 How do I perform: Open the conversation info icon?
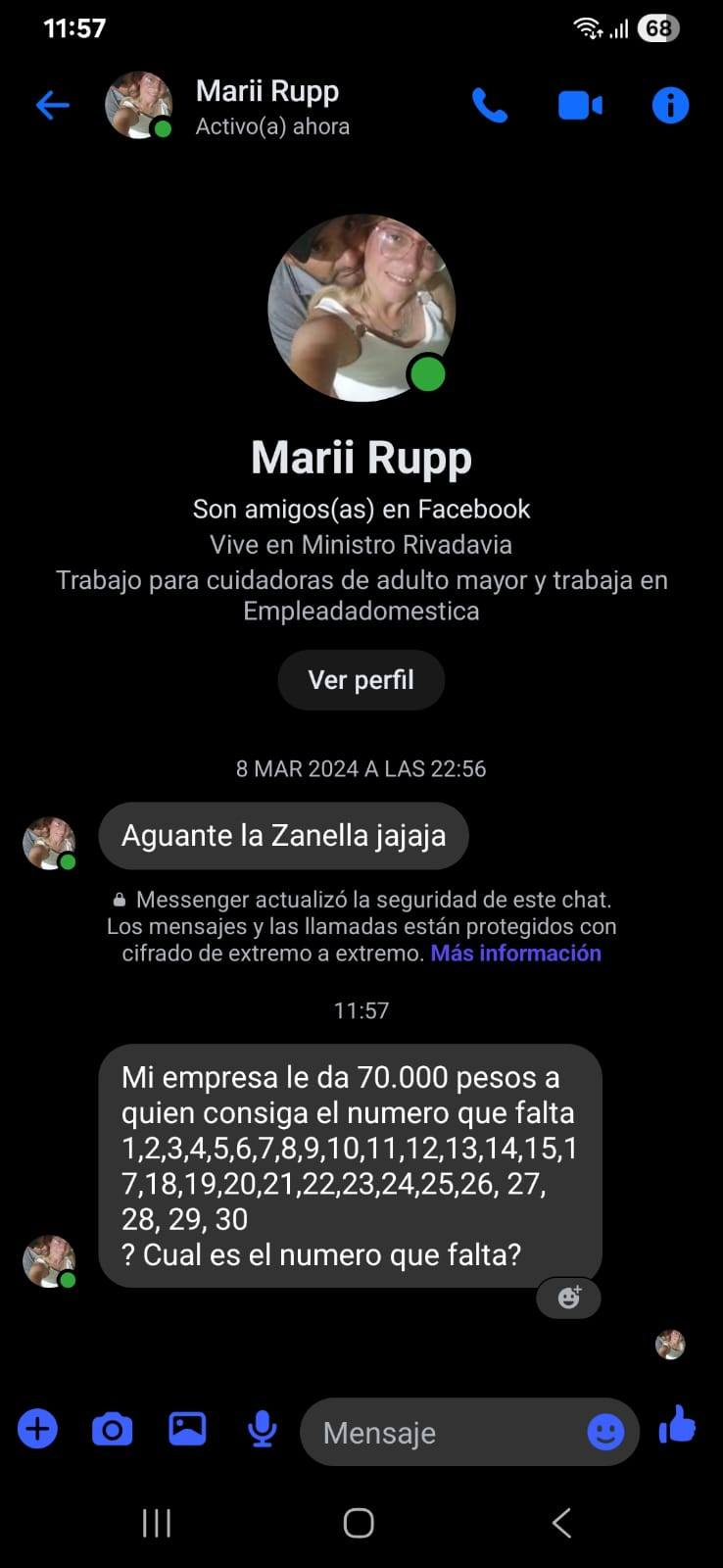pos(670,105)
